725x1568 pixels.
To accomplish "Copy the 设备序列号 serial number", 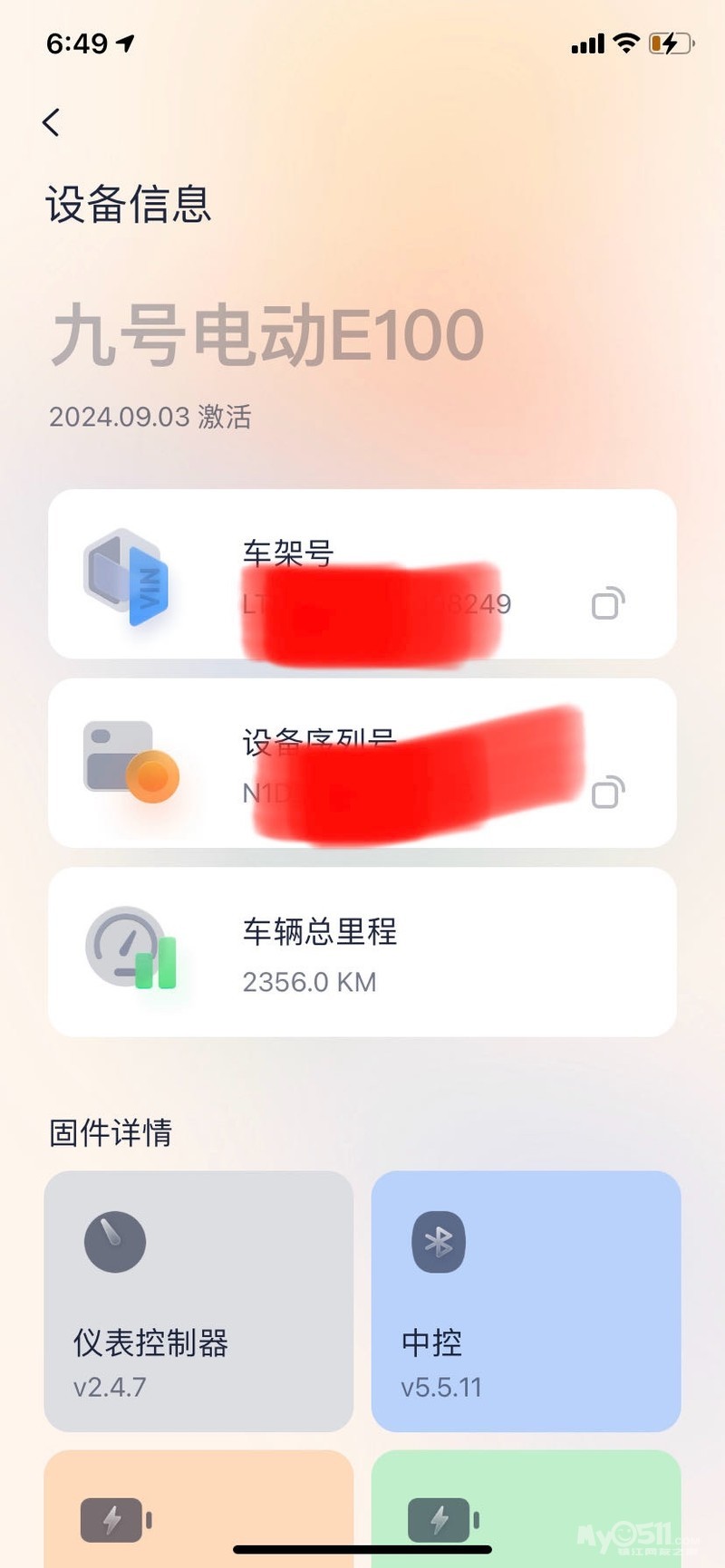I will (607, 793).
